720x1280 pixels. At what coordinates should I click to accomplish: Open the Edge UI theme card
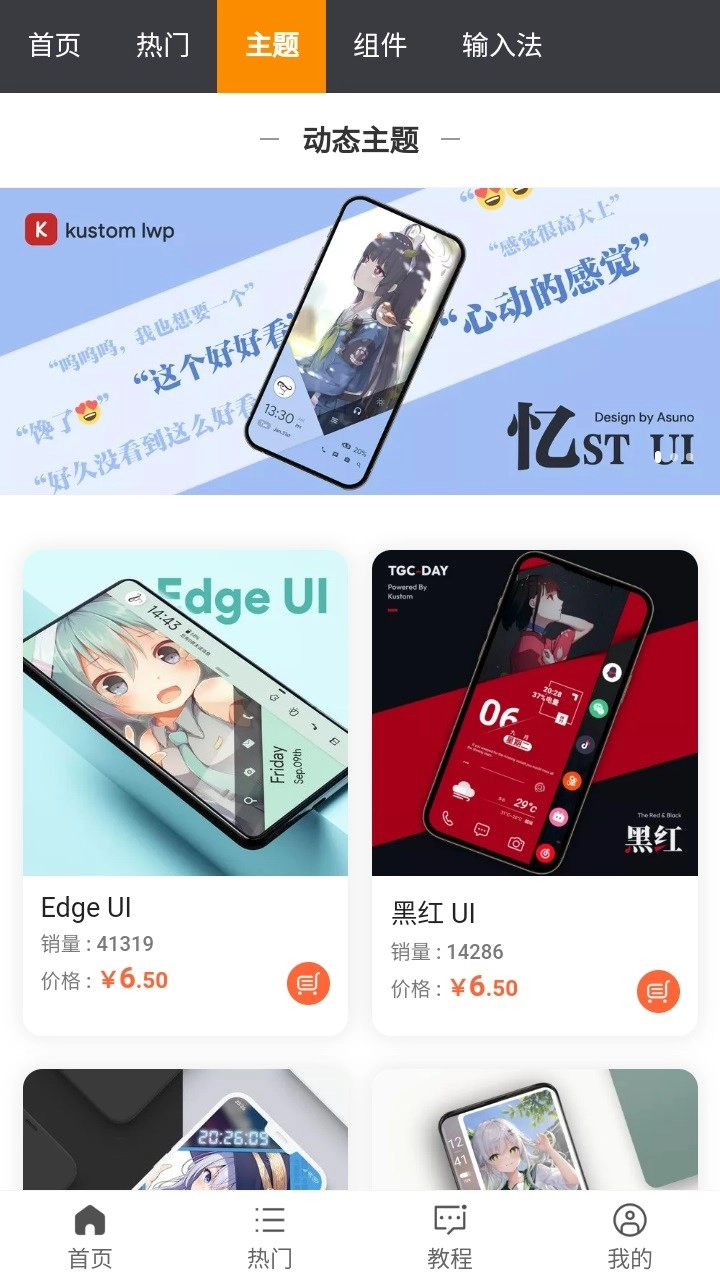pos(185,712)
